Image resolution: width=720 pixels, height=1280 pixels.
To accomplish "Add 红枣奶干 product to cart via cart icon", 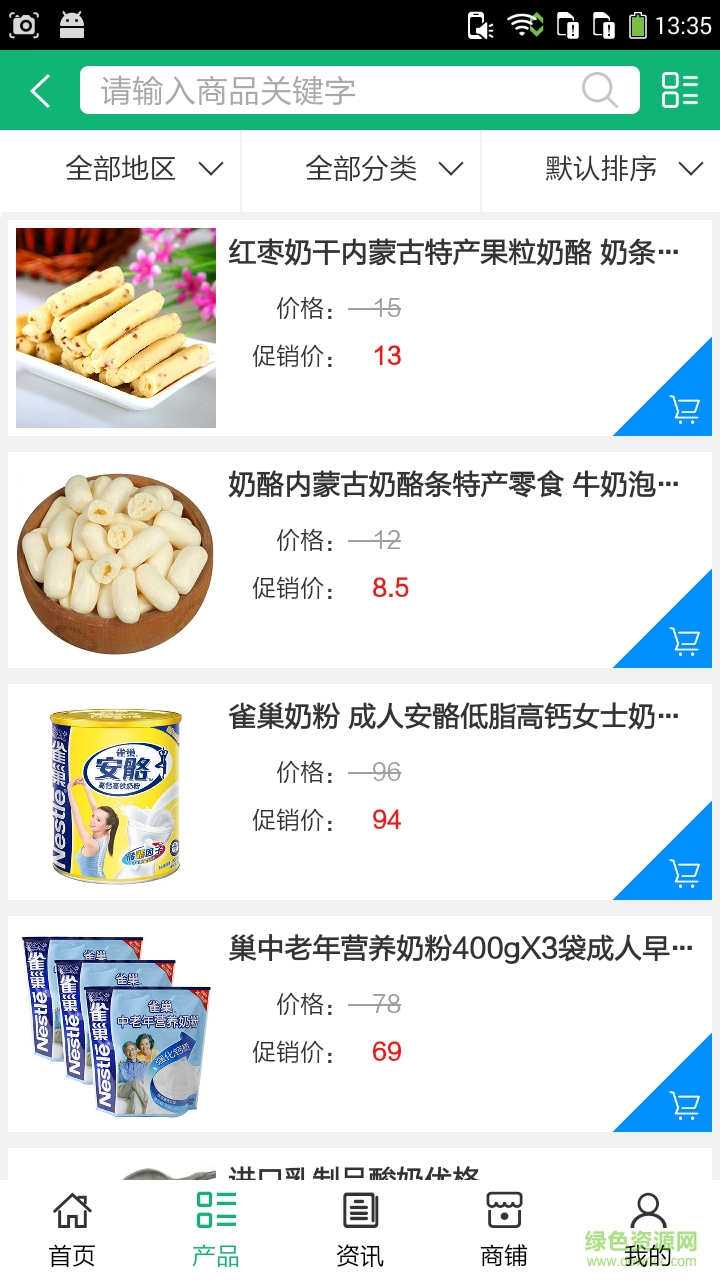I will [684, 409].
